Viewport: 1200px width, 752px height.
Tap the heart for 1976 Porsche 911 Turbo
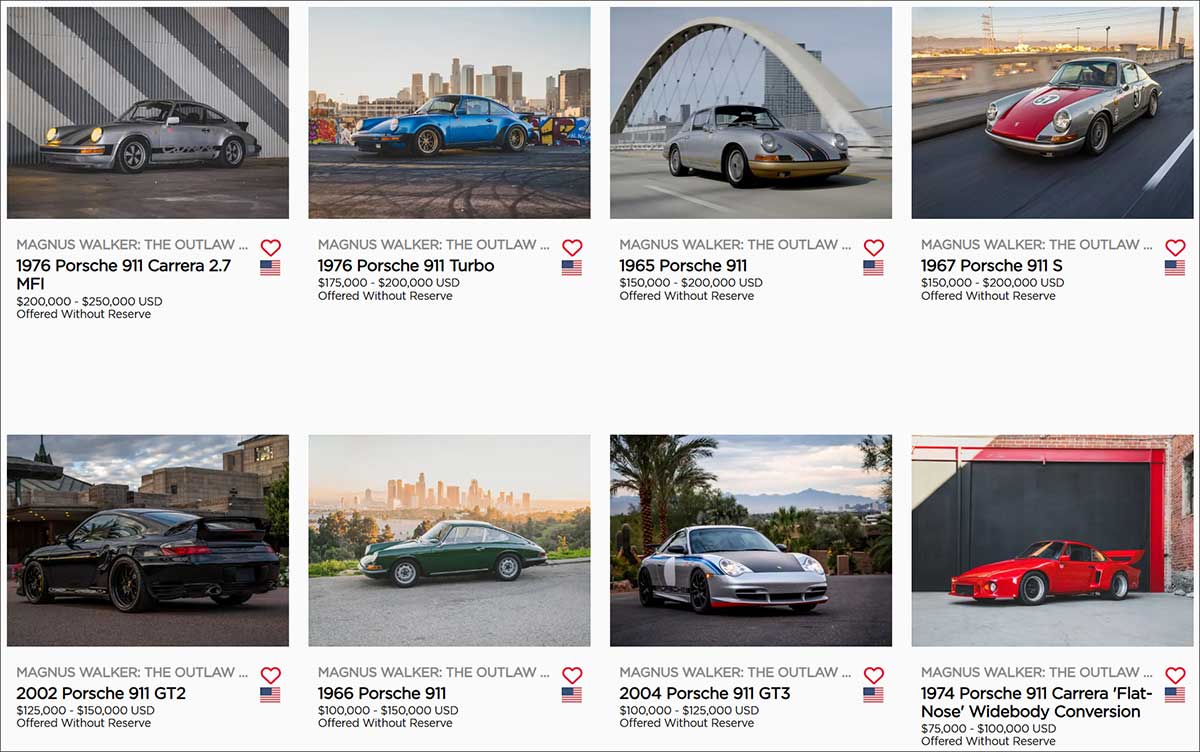pos(572,247)
